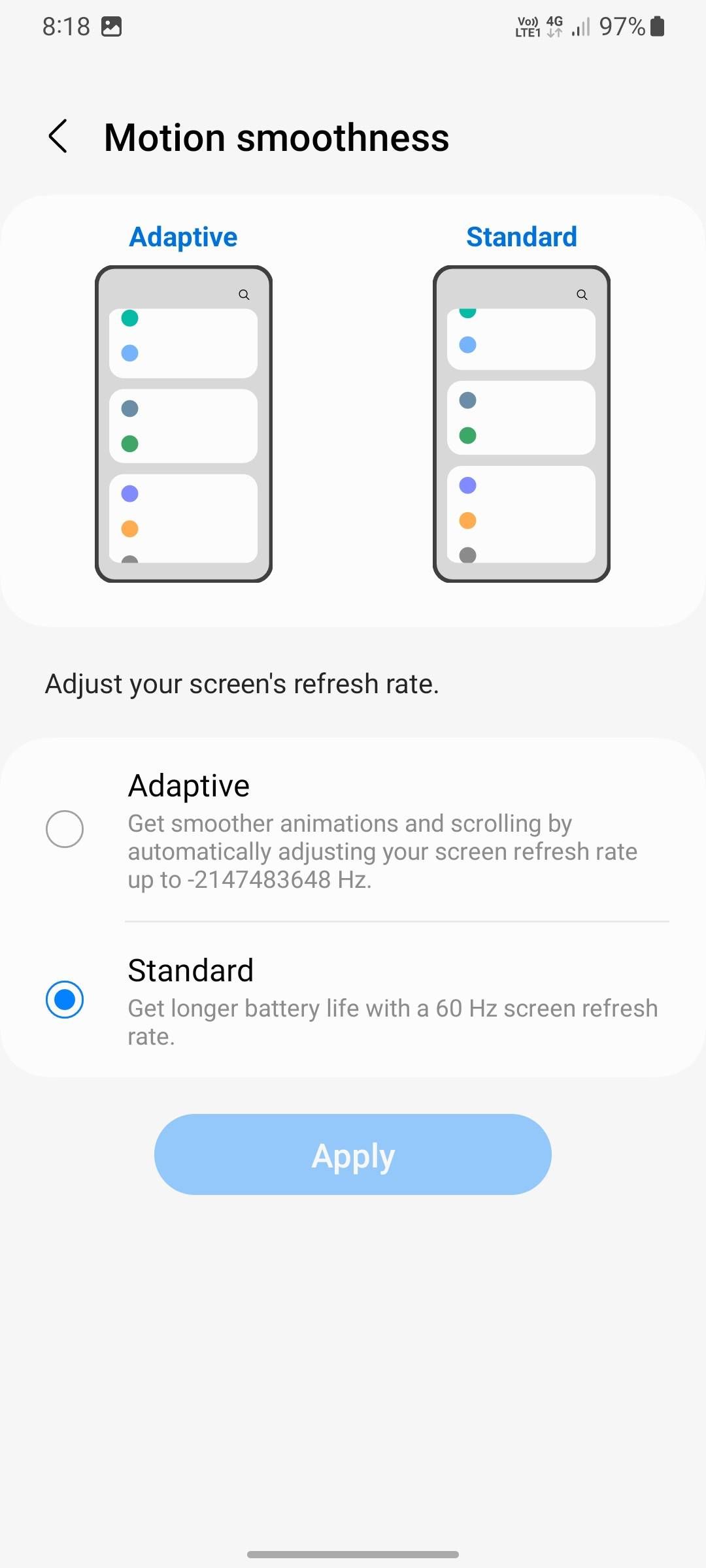Image resolution: width=706 pixels, height=1568 pixels.
Task: Click the Standard phone preview illustration
Action: (x=521, y=423)
